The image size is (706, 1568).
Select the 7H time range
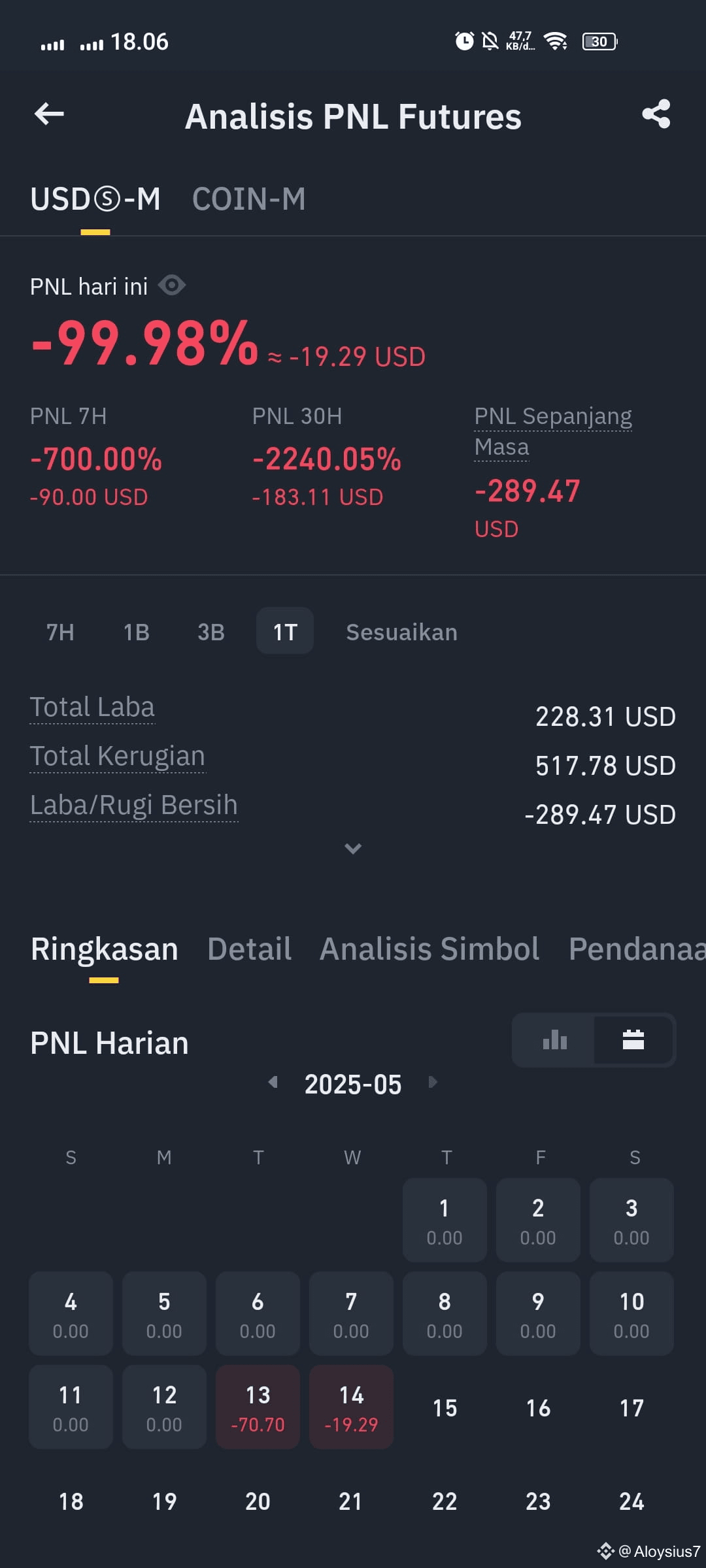tap(60, 632)
